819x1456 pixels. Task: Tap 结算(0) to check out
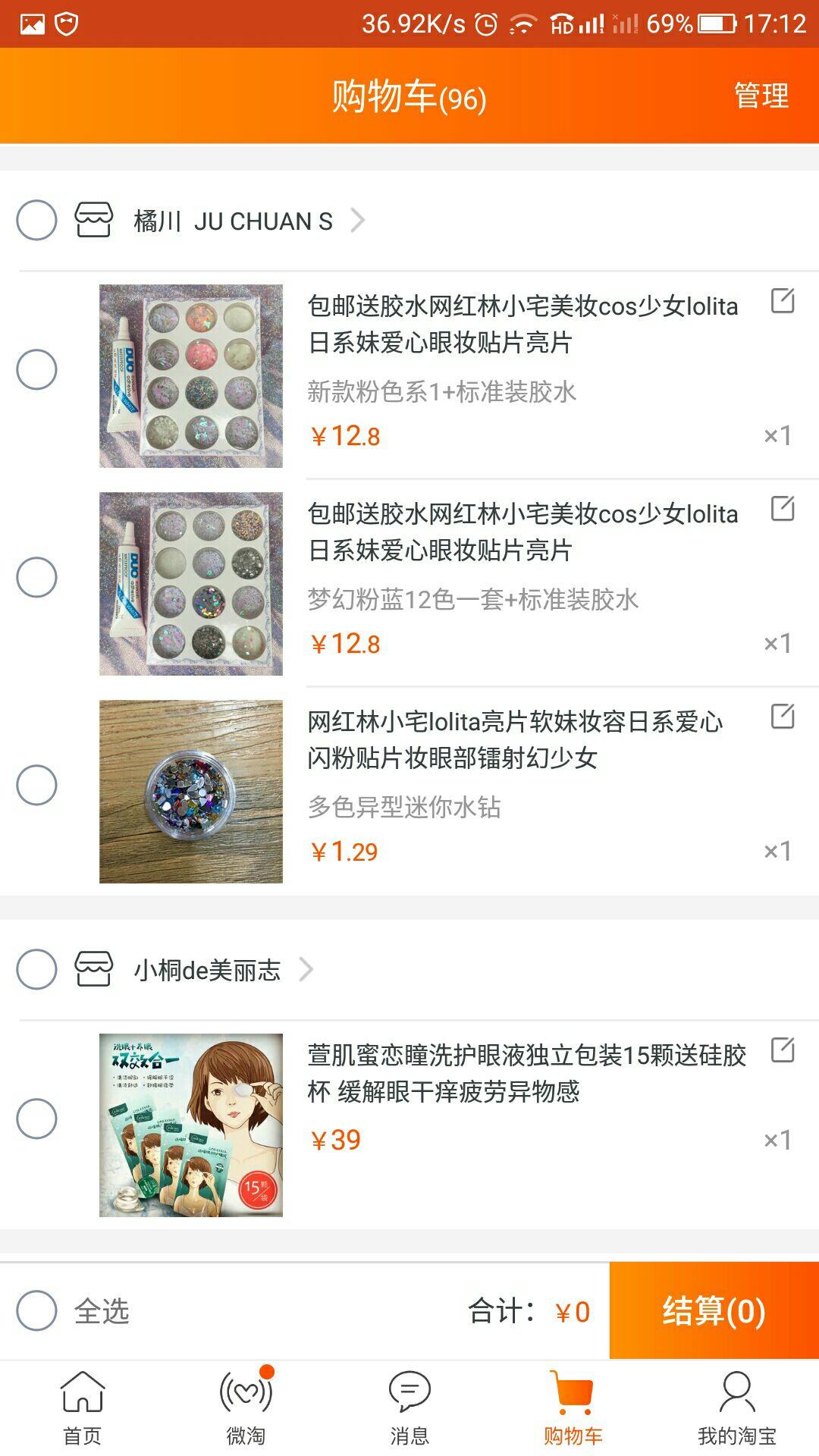(714, 1310)
